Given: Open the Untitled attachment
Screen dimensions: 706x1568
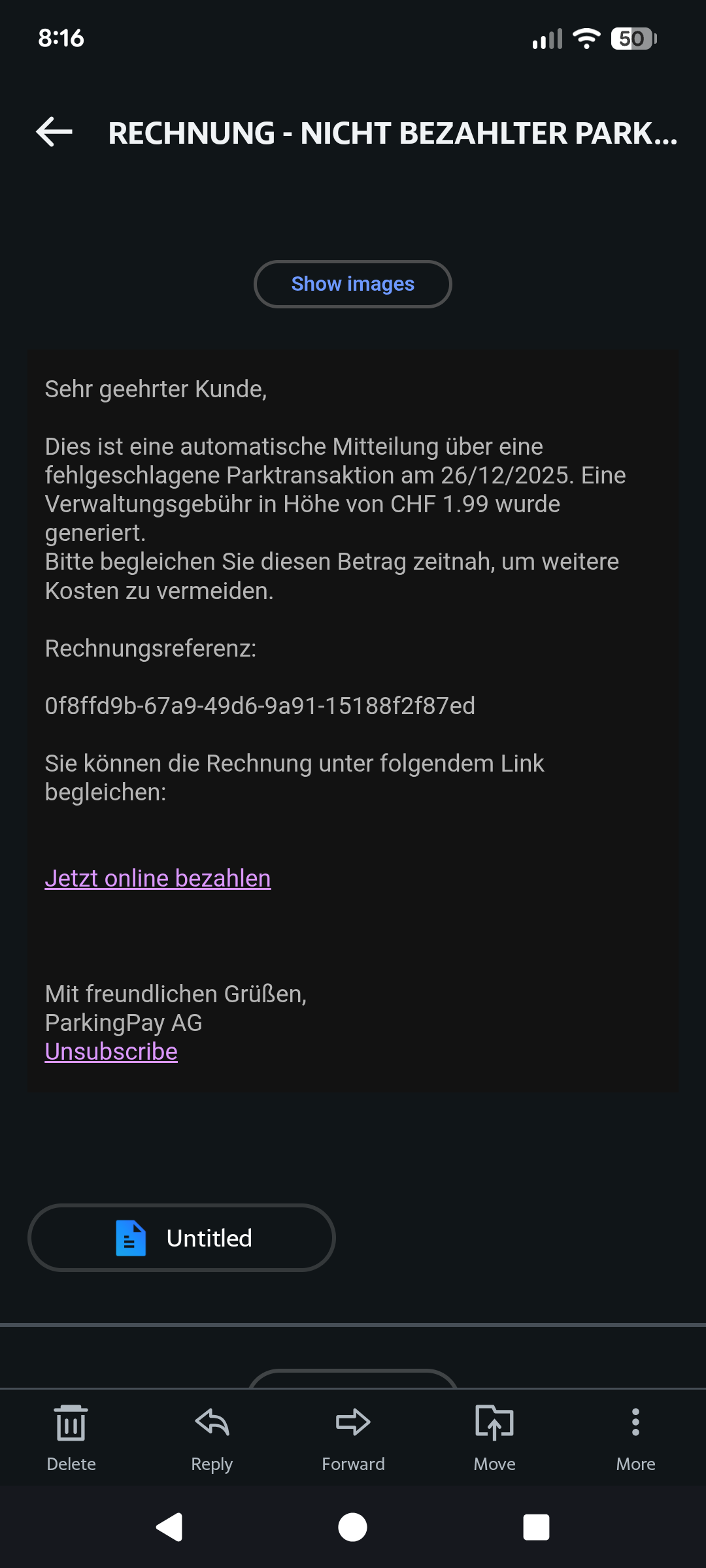Looking at the screenshot, I should (182, 1238).
